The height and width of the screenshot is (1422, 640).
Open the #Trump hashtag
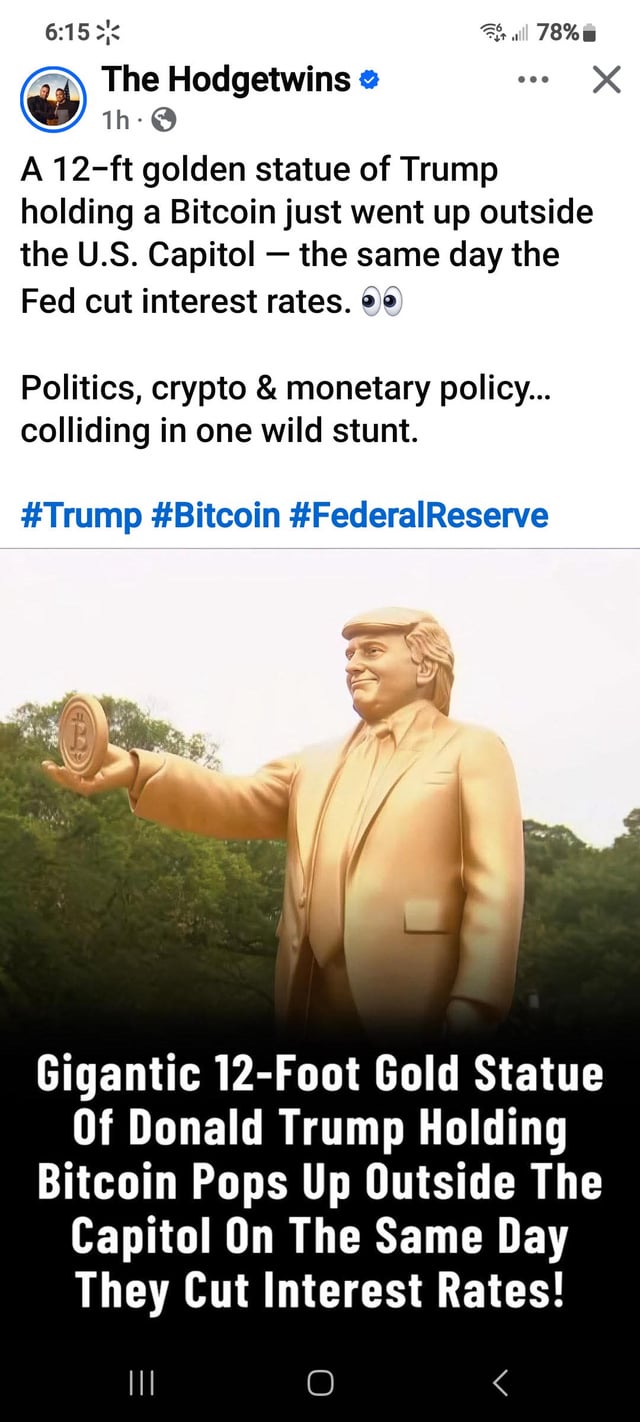coord(81,515)
